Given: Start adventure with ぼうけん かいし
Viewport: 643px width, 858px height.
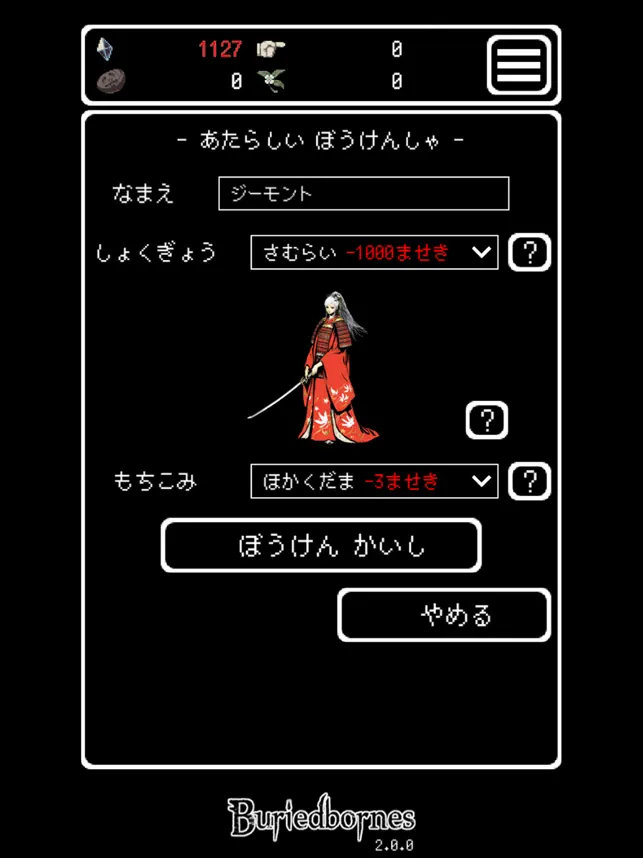Looking at the screenshot, I should 321,546.
